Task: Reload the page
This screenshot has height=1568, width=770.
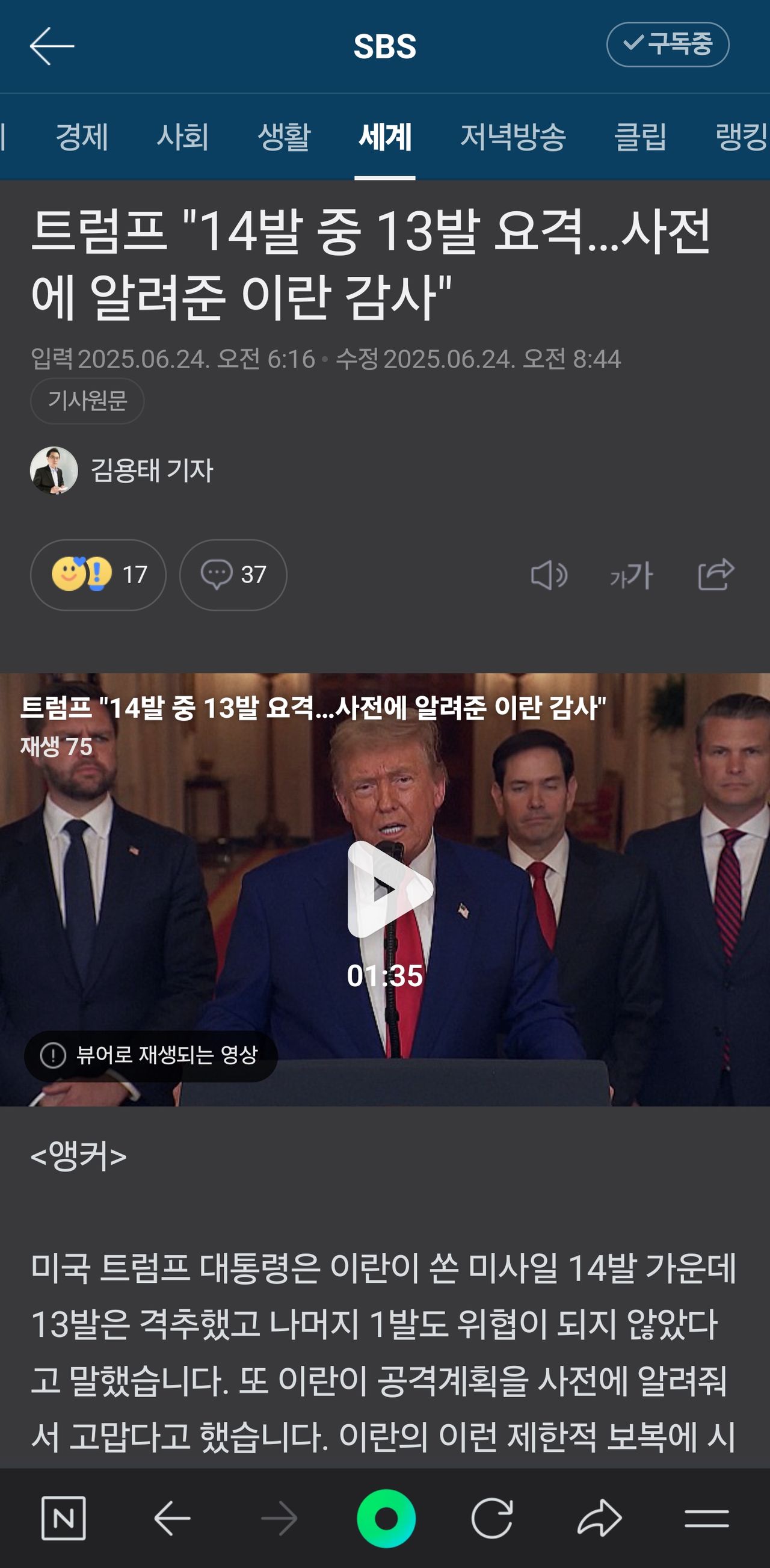Action: tap(492, 1518)
